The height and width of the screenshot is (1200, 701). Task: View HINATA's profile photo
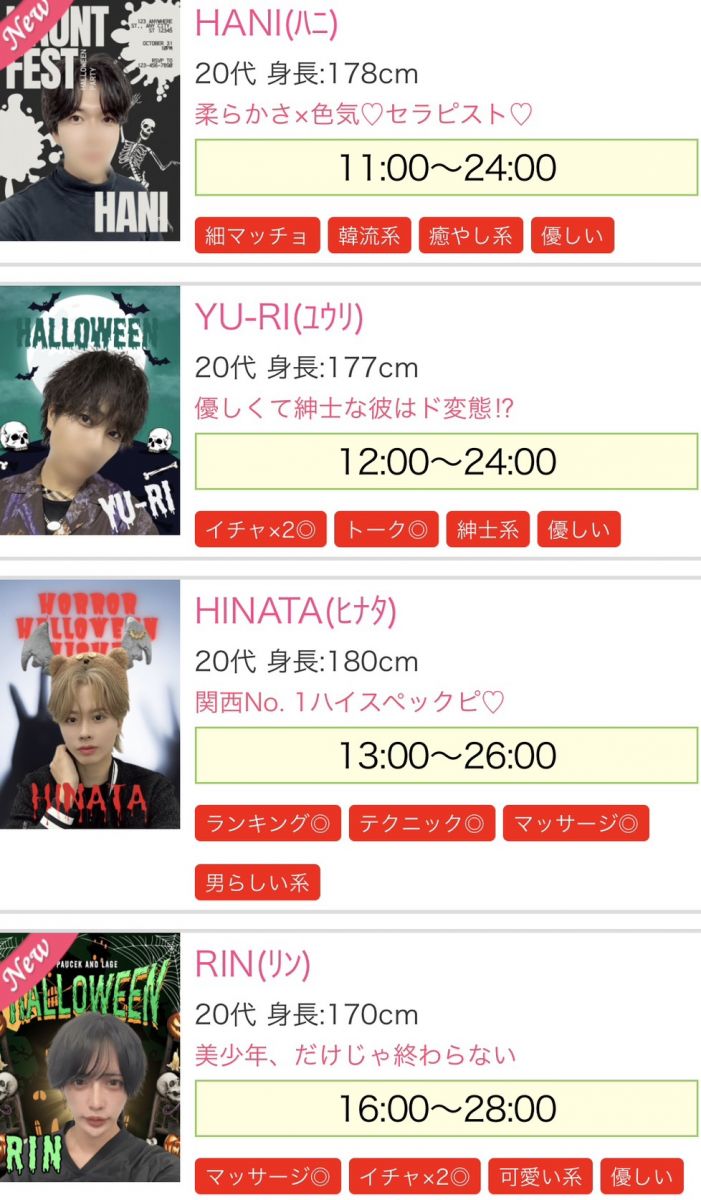click(90, 704)
